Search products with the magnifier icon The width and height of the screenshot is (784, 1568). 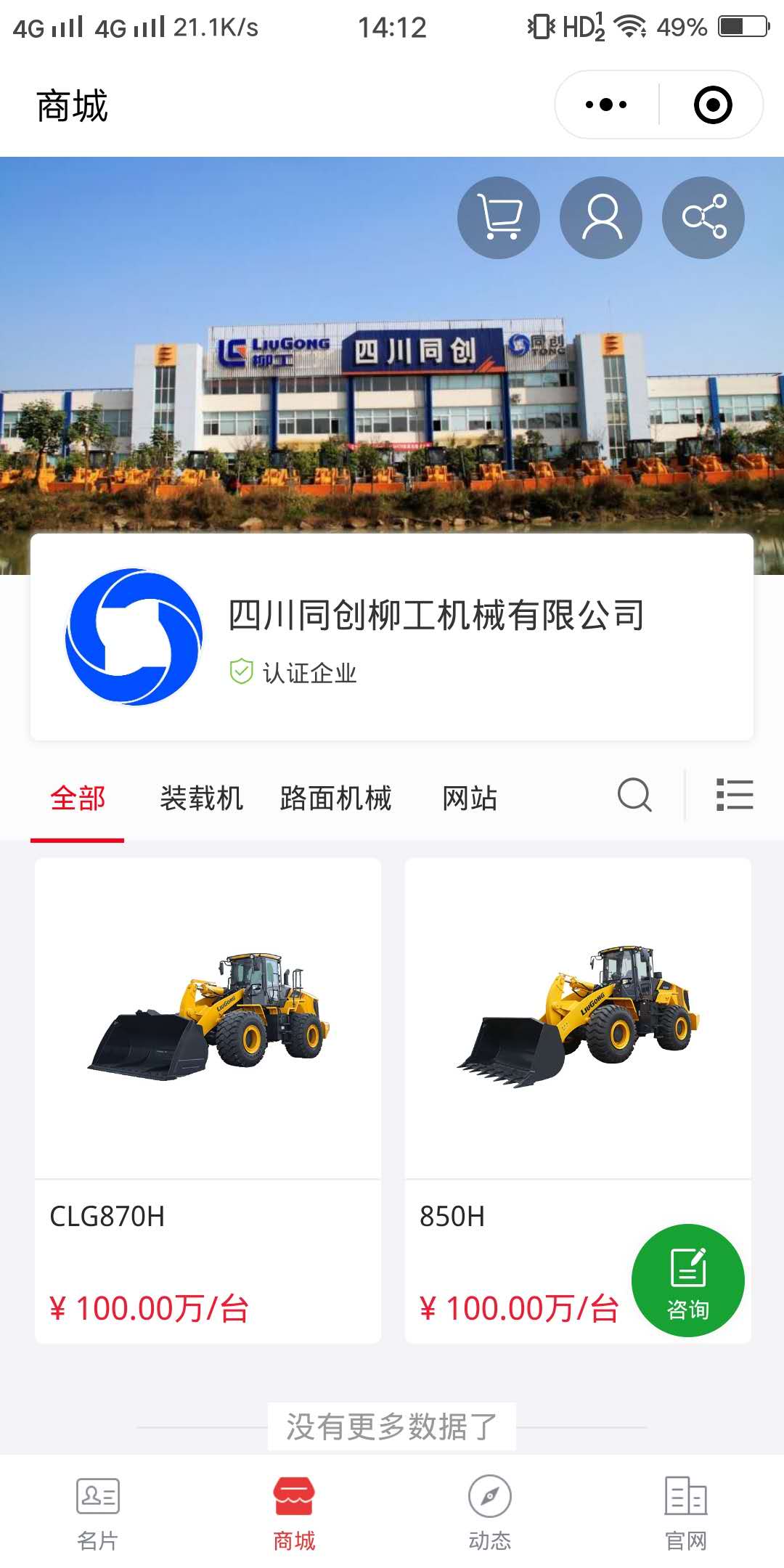(634, 795)
